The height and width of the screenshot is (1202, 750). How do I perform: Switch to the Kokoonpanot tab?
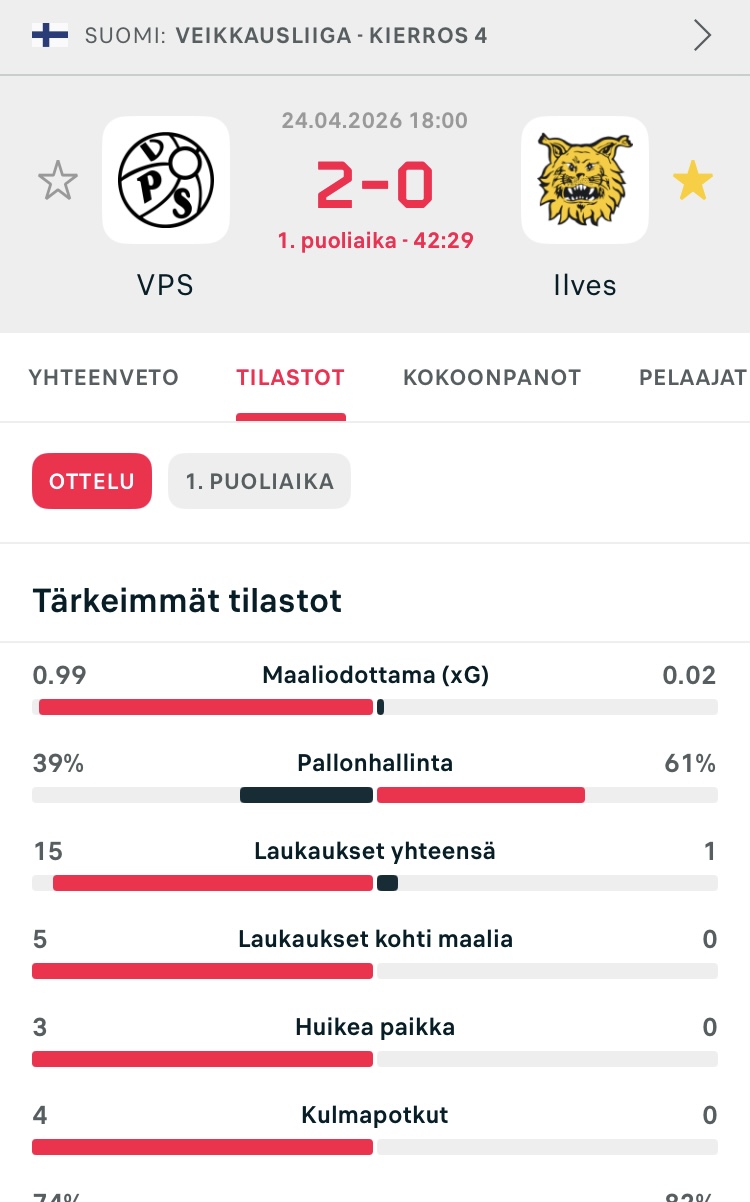click(492, 378)
